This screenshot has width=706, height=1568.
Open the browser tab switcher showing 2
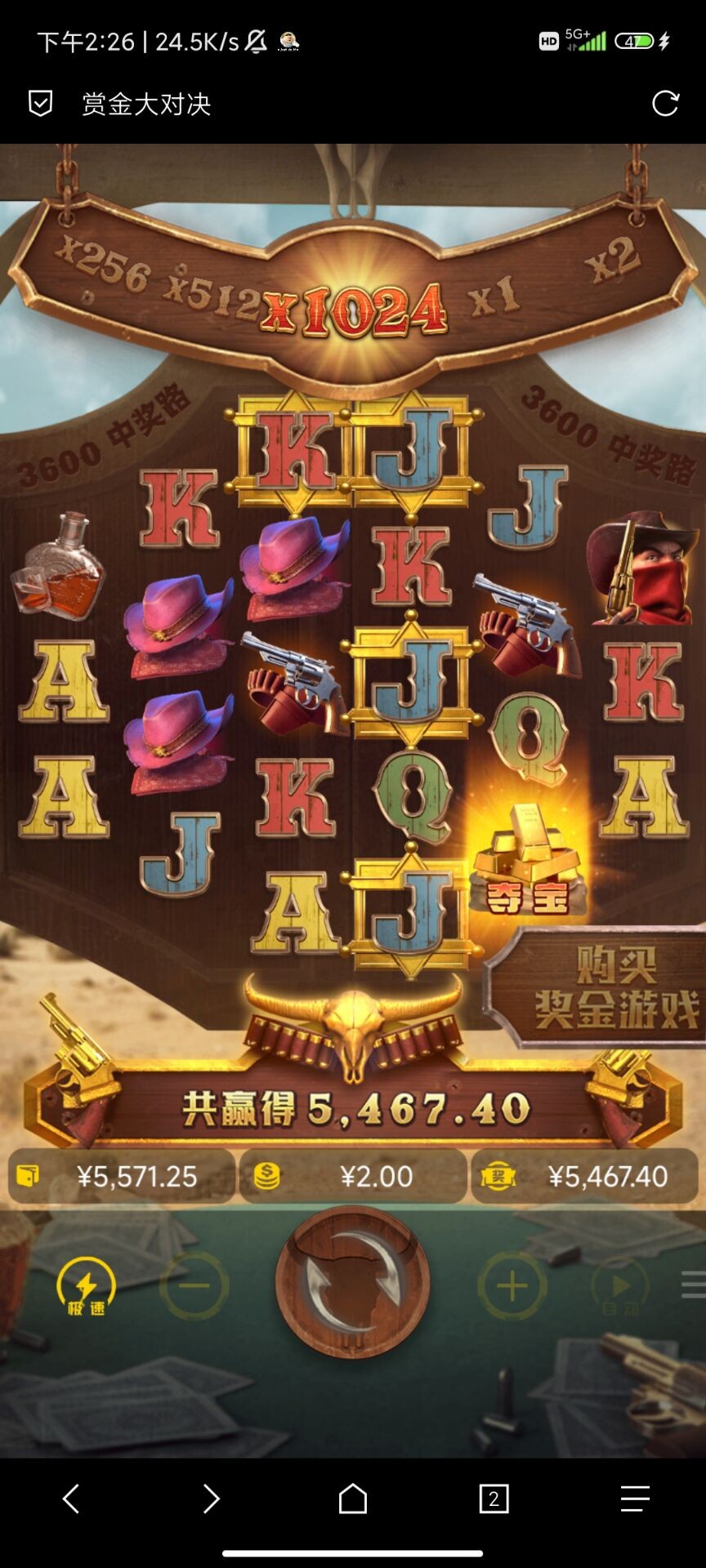tap(494, 1499)
